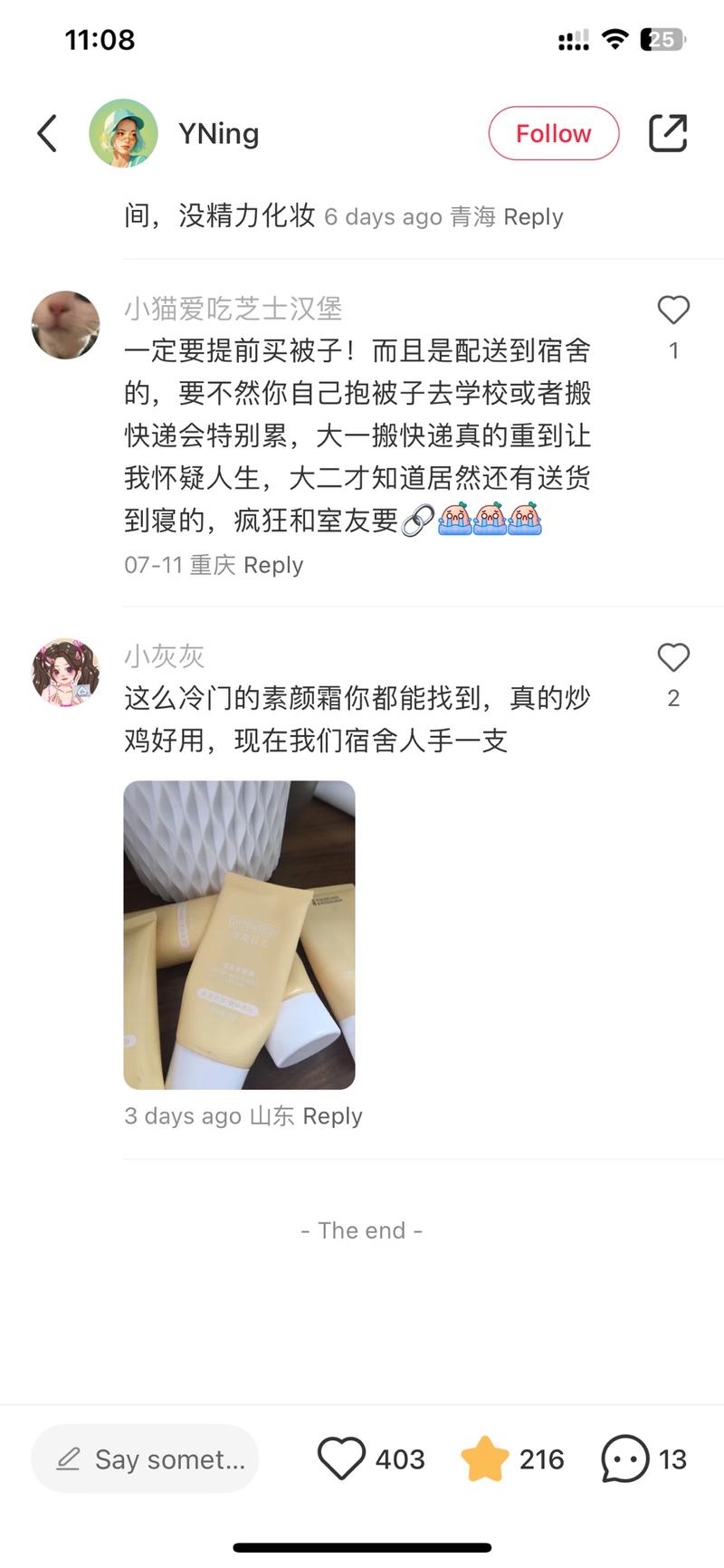
Task: Tap the Say something comment field
Action: (x=145, y=1458)
